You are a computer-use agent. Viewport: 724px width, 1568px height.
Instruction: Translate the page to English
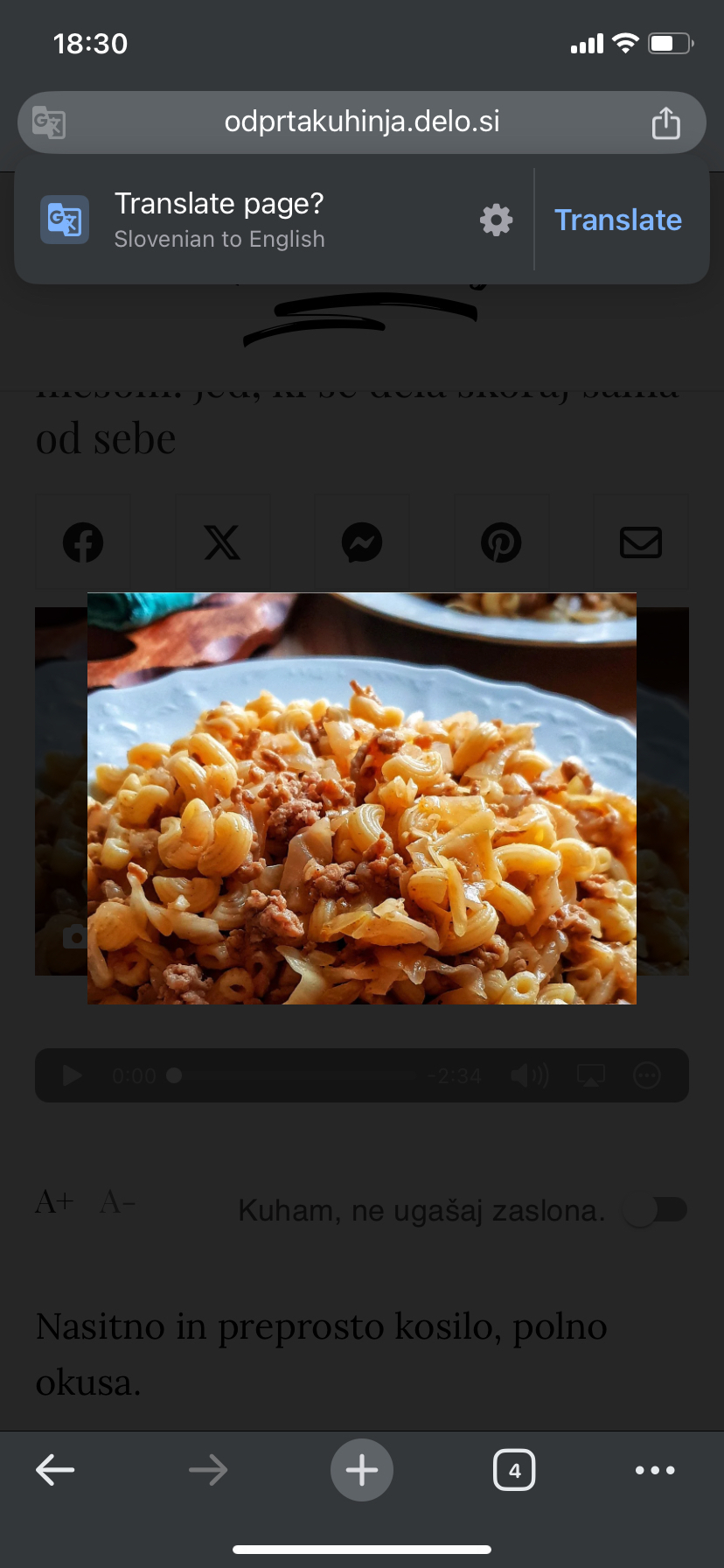click(618, 220)
